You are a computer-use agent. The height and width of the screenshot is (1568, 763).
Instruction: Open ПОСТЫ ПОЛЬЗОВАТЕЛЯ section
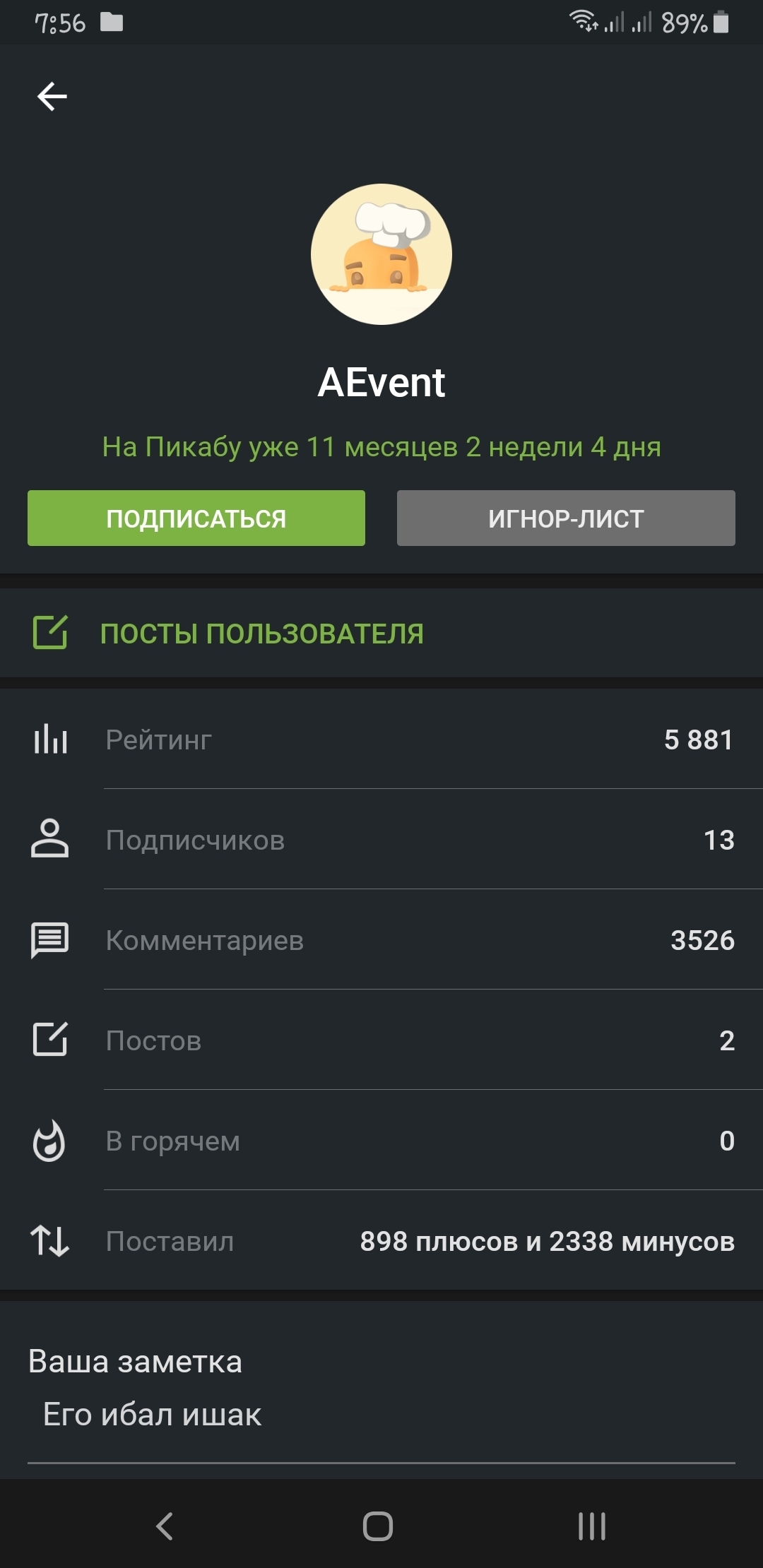[261, 633]
